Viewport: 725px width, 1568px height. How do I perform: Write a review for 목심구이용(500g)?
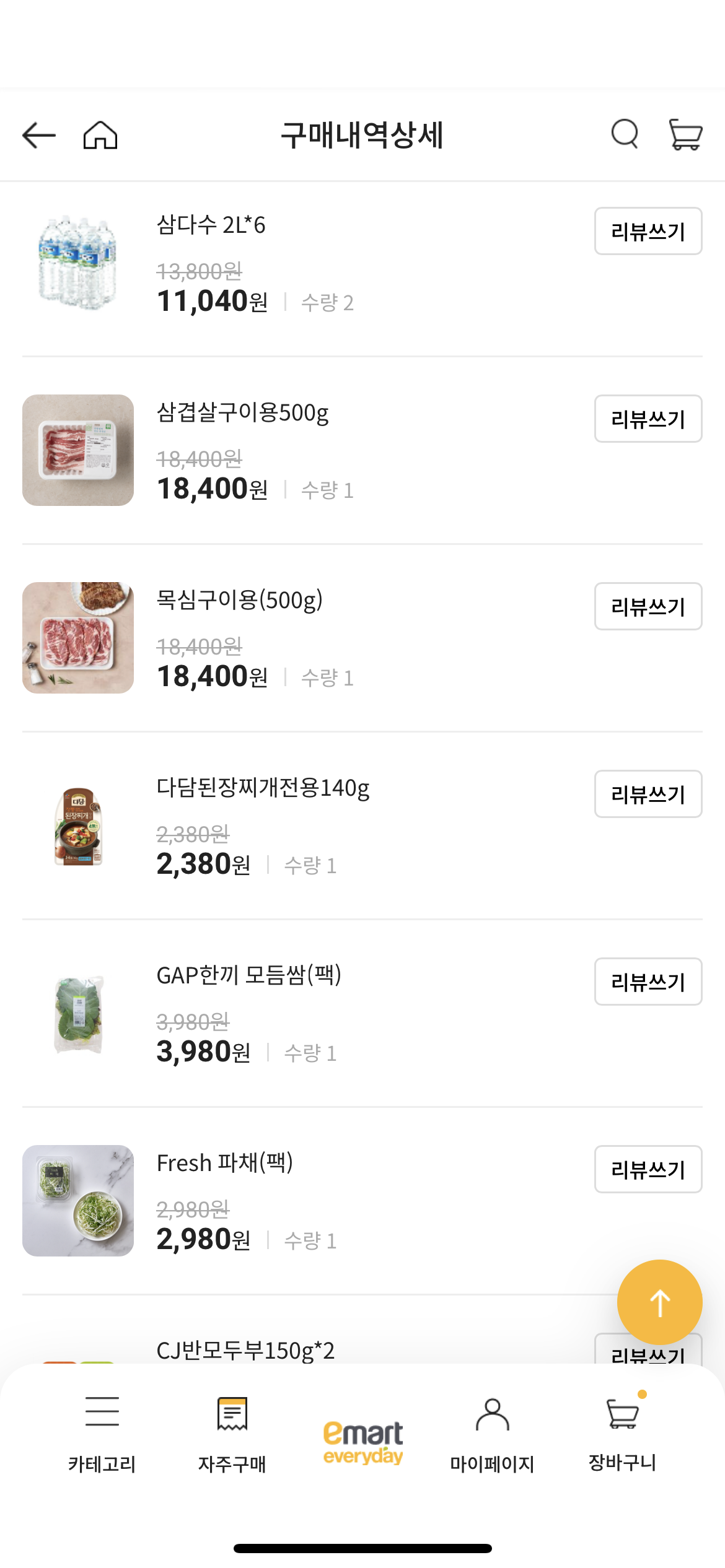(x=648, y=606)
